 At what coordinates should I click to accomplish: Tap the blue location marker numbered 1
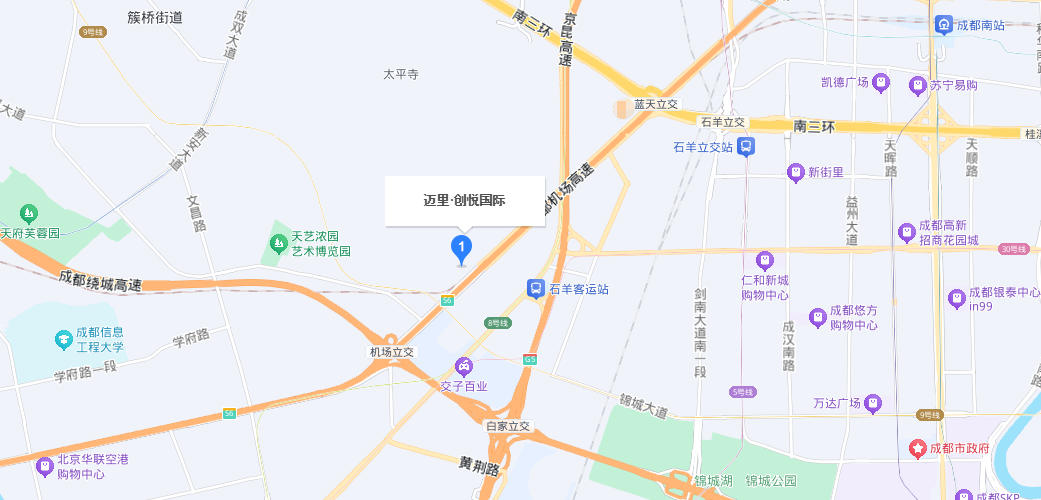(x=461, y=247)
